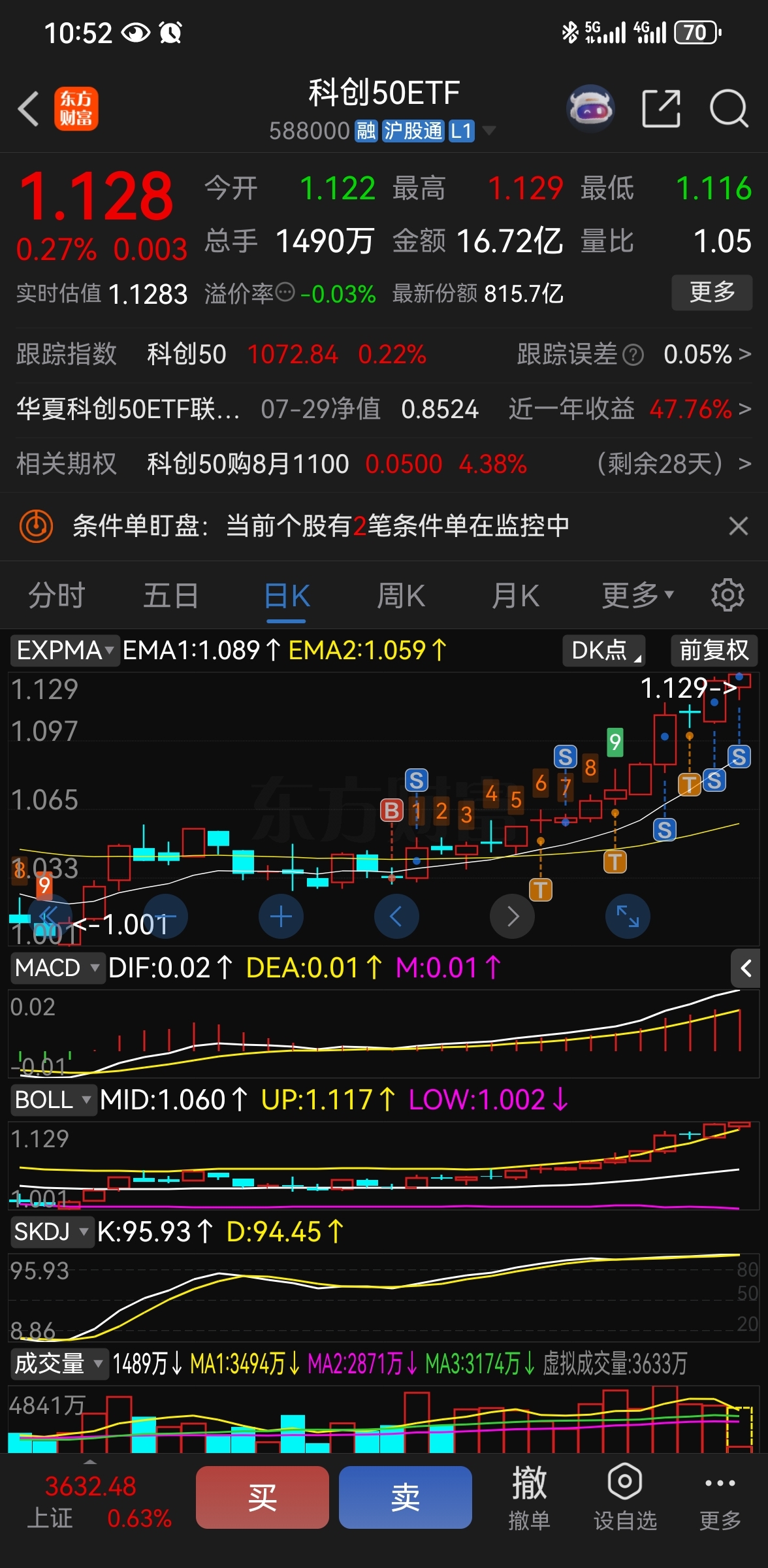The width and height of the screenshot is (768, 1568).
Task: Open the 前复权 adjustment option
Action: tap(714, 651)
